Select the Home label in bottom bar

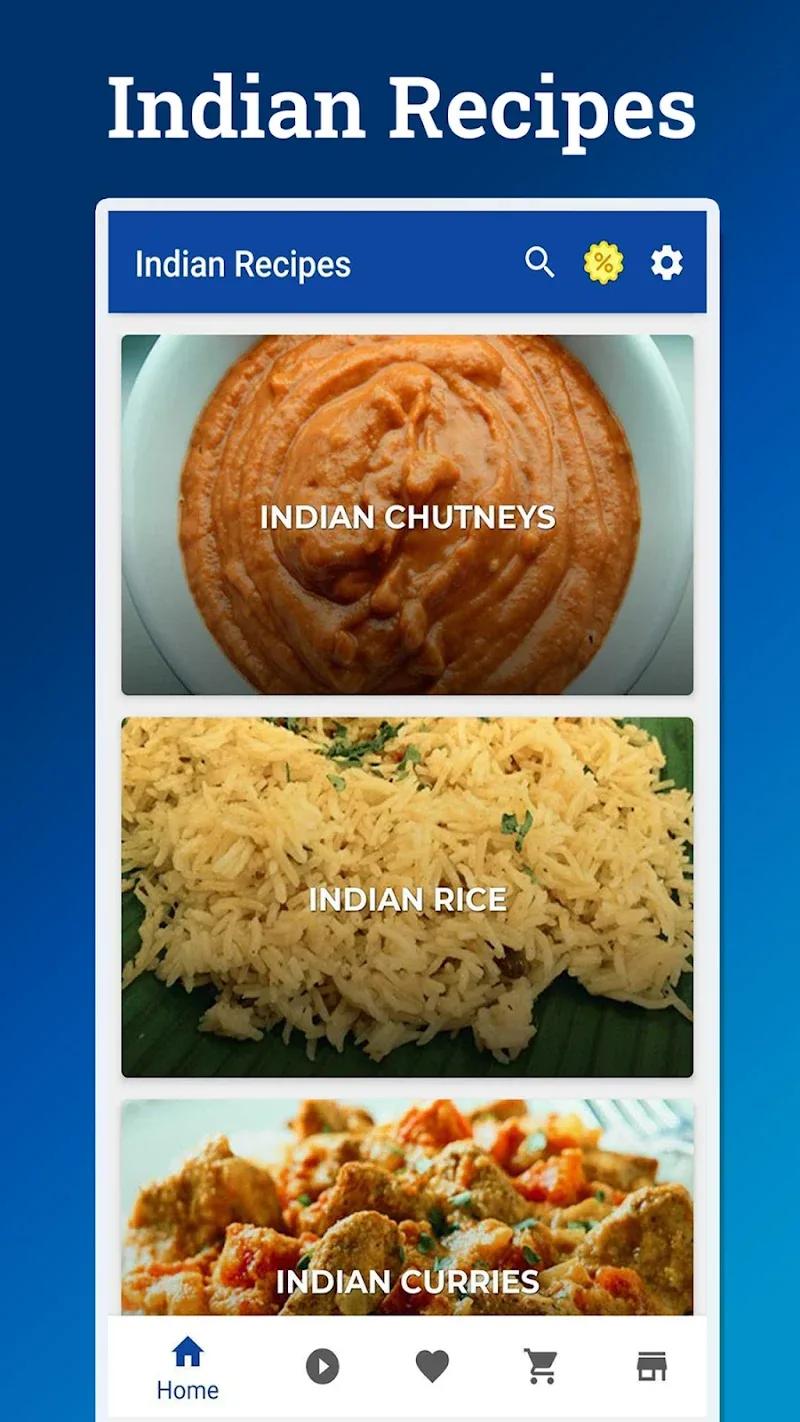coord(187,1390)
